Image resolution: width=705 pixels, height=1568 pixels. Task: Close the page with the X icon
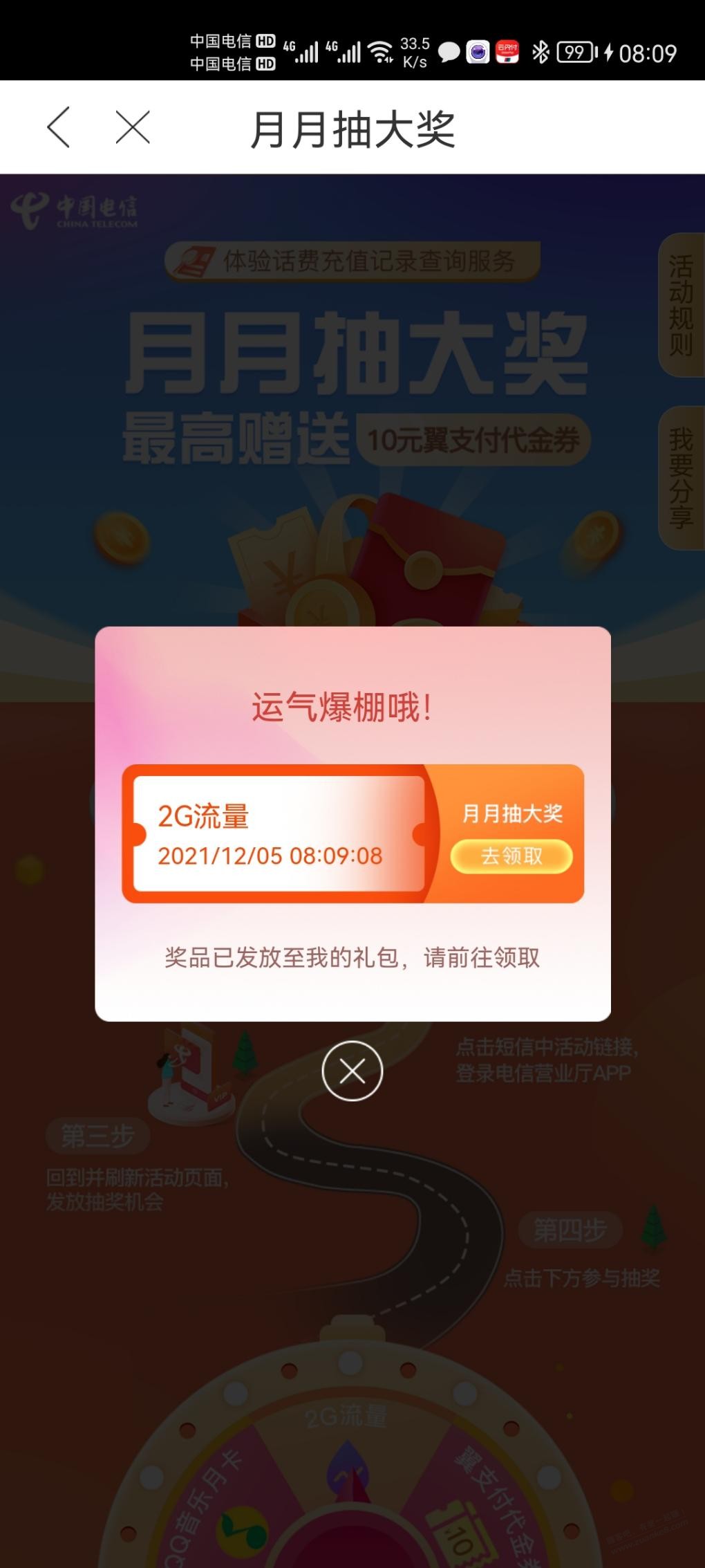(133, 127)
